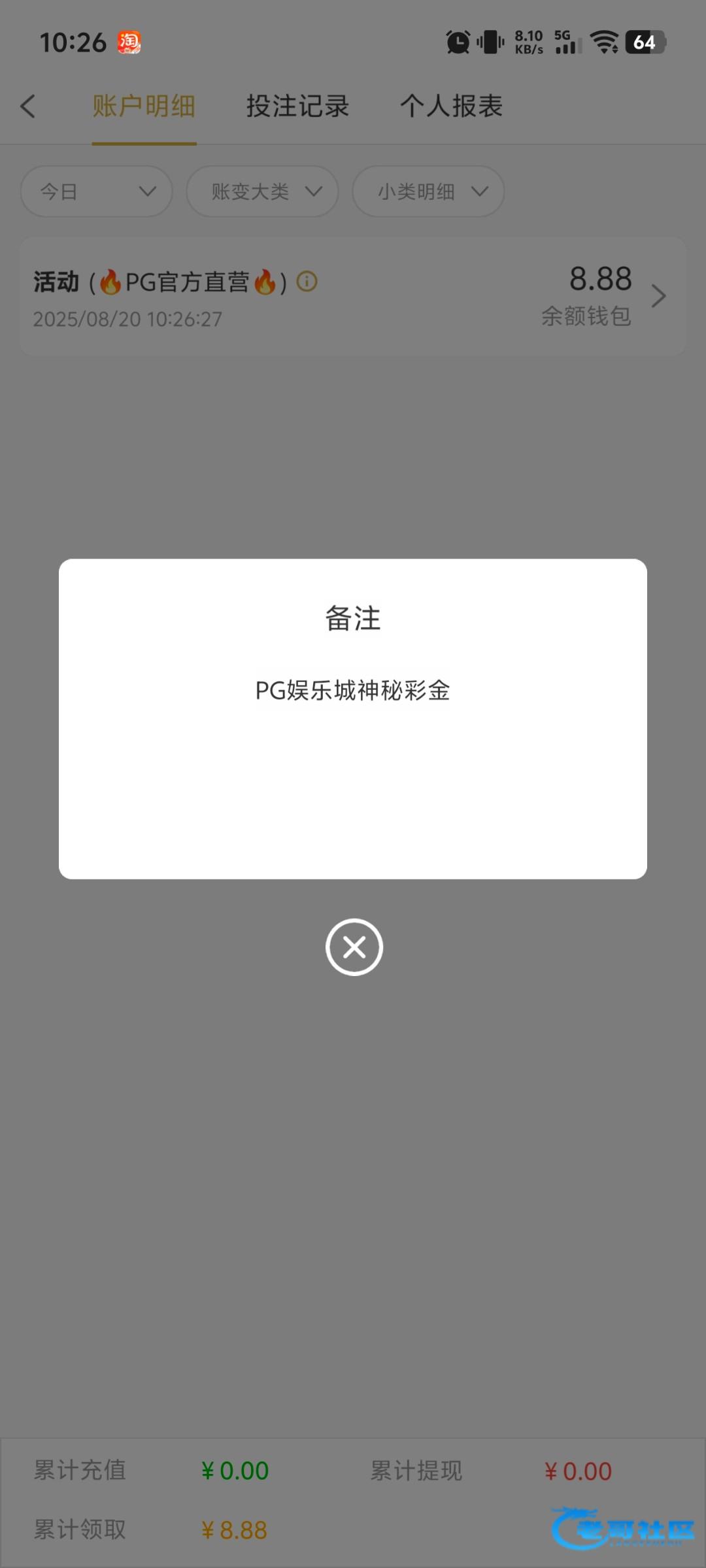Tap the info icon beside PG官方直营
706x1568 pixels.
[x=307, y=282]
